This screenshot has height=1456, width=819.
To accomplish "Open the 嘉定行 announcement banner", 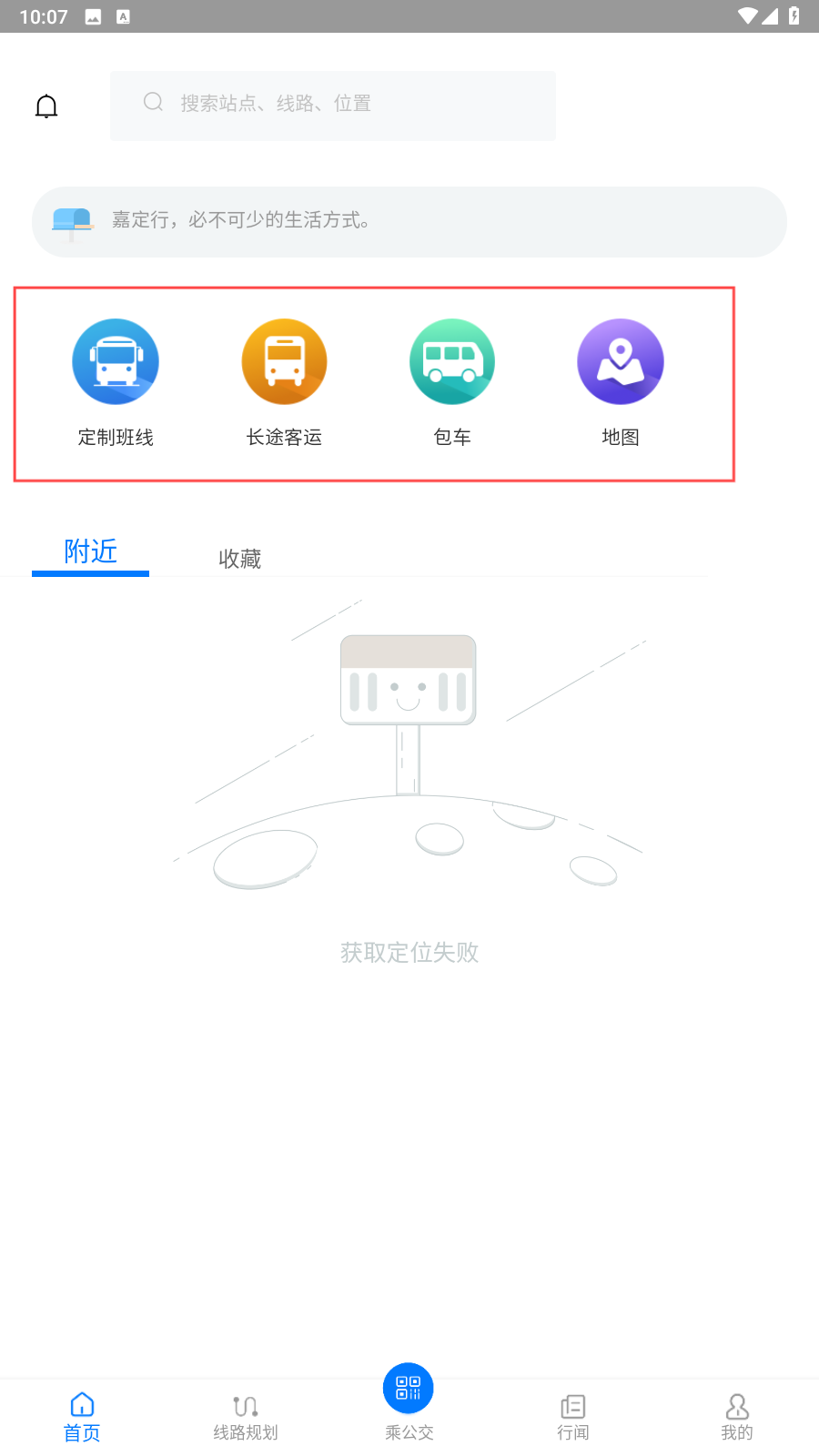I will click(x=409, y=222).
